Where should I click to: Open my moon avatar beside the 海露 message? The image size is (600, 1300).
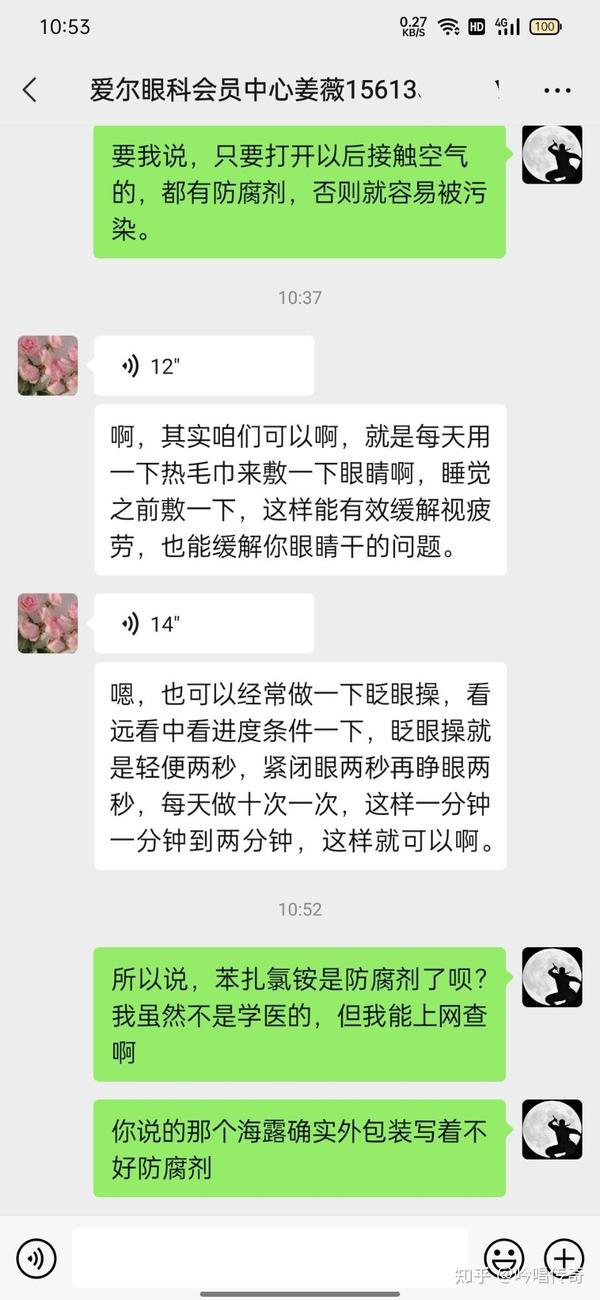[x=552, y=1130]
